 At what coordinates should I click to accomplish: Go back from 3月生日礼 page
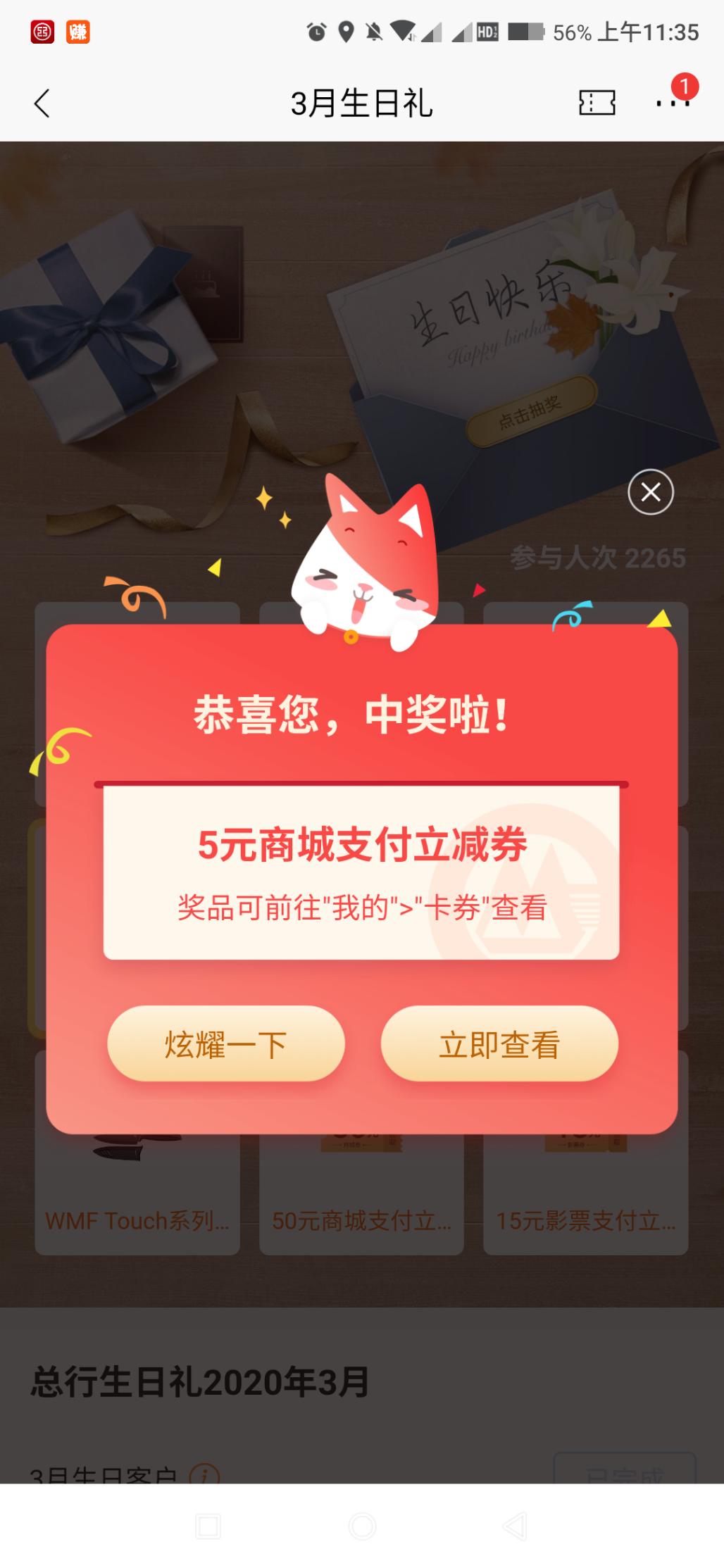42,104
